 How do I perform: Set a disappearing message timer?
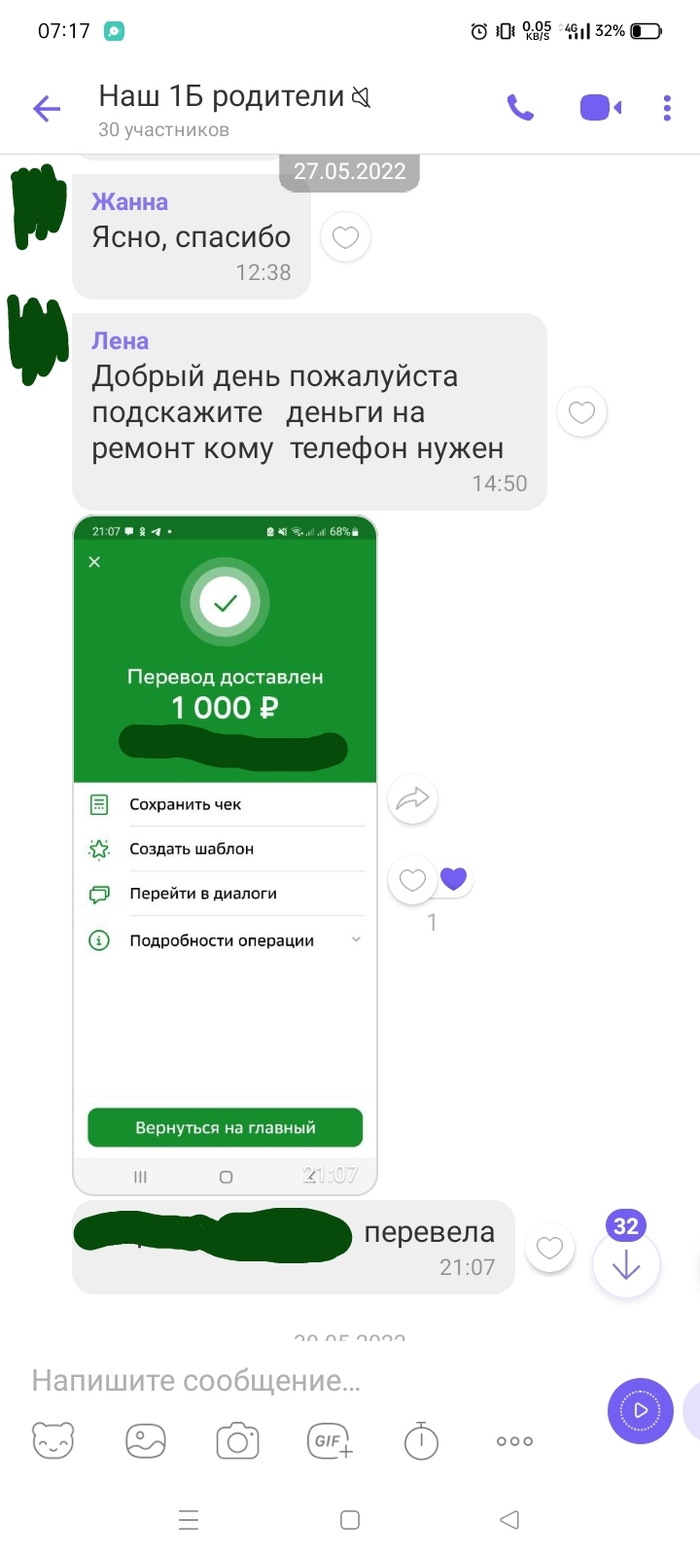pos(421,1440)
